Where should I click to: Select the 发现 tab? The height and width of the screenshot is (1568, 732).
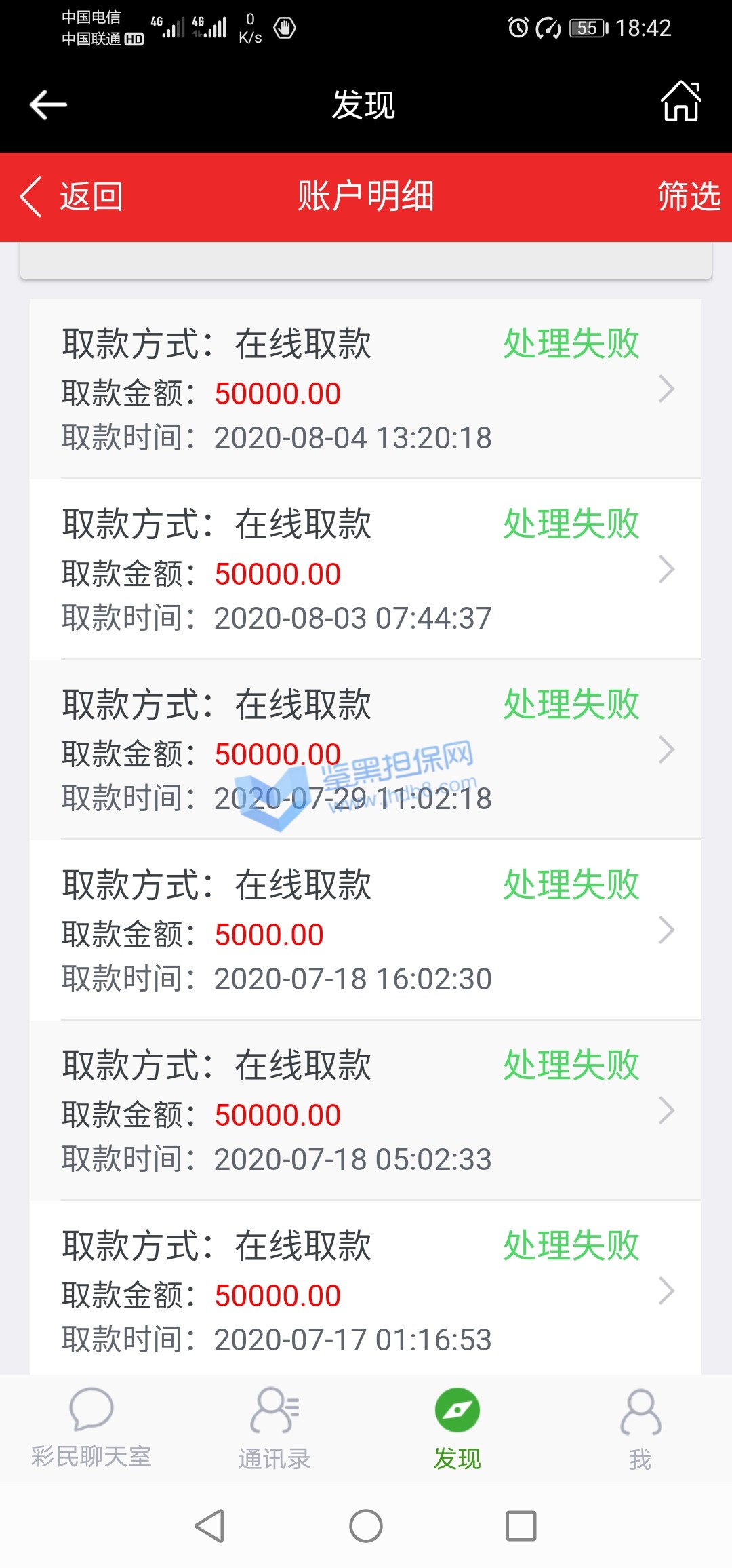click(457, 1427)
